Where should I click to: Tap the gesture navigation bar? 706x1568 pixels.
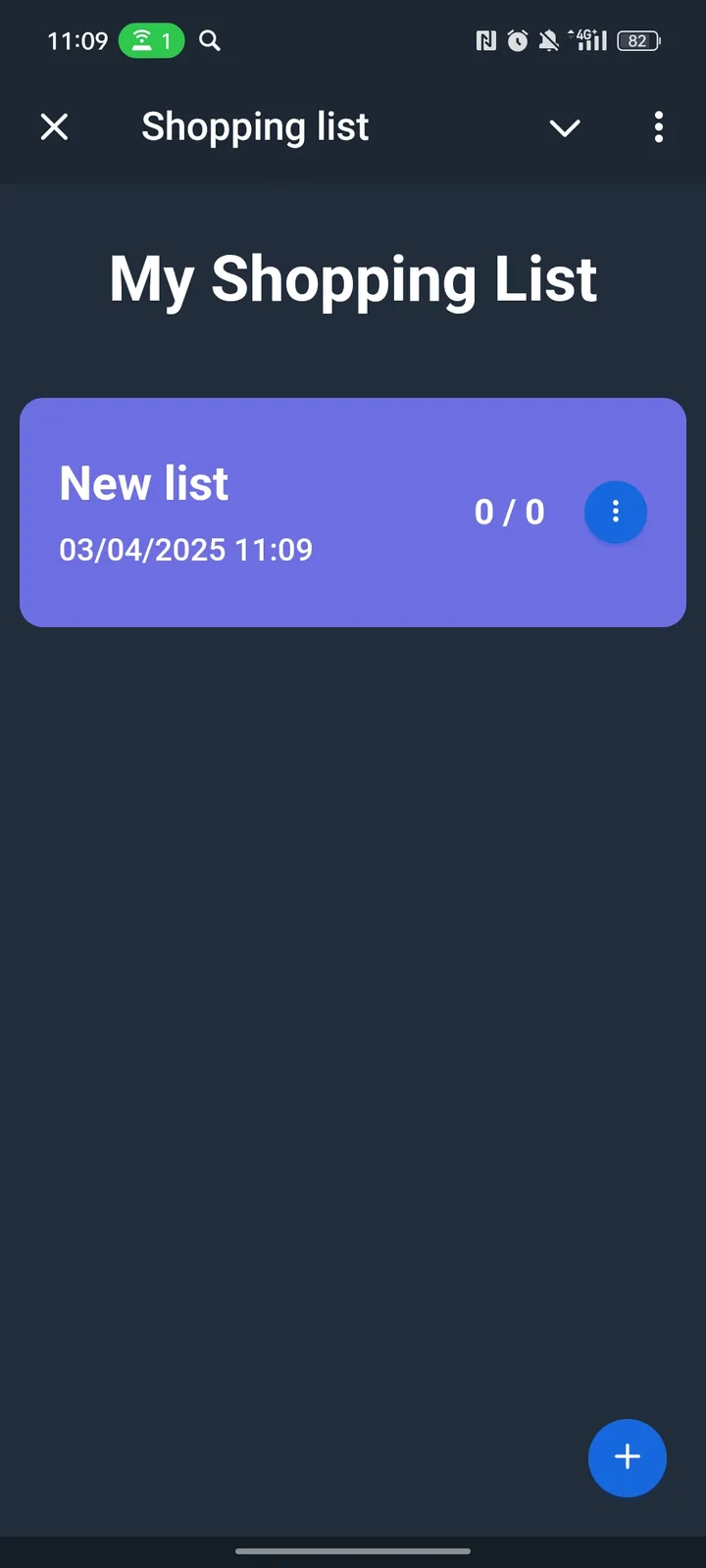353,1551
